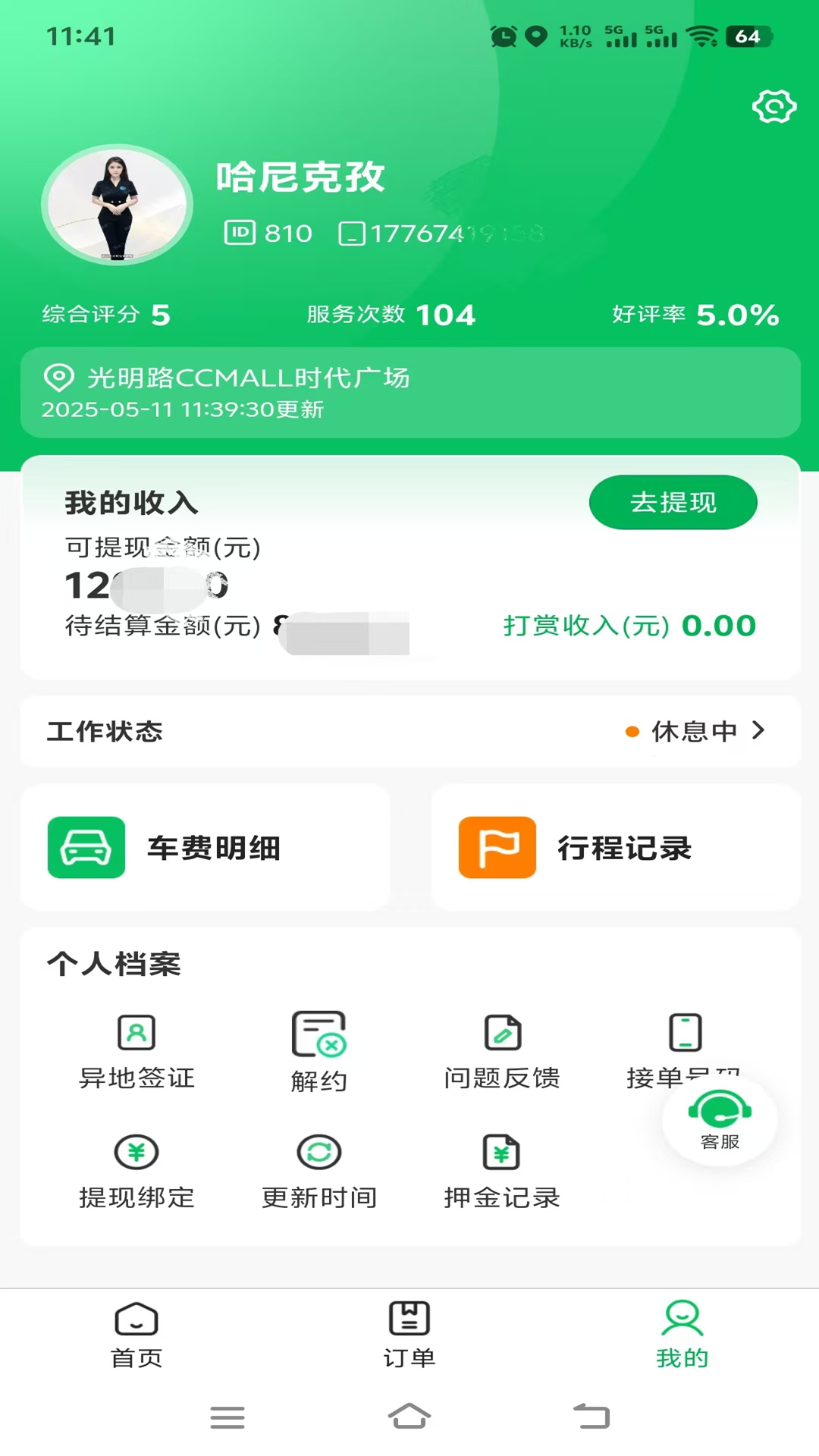Screen dimensions: 819x1456
Task: Tap the 更新时间 refresh icon
Action: 318,1152
